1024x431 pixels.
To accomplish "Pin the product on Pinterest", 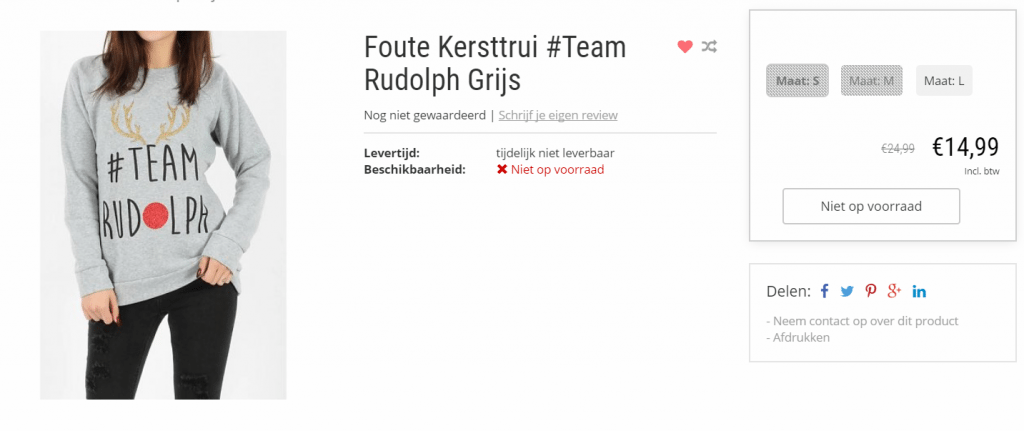I will (871, 291).
